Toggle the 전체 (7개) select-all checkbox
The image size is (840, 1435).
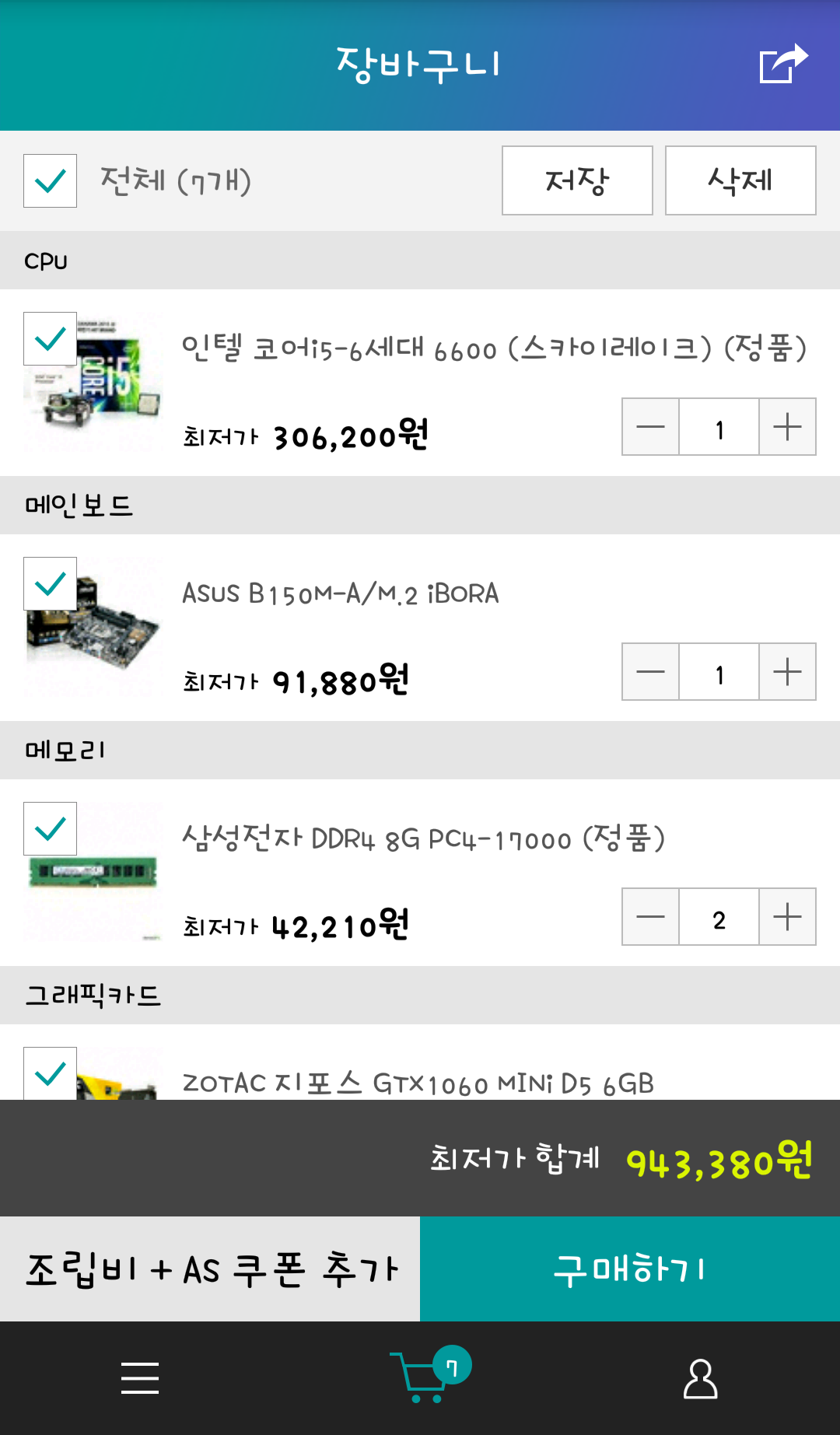51,181
